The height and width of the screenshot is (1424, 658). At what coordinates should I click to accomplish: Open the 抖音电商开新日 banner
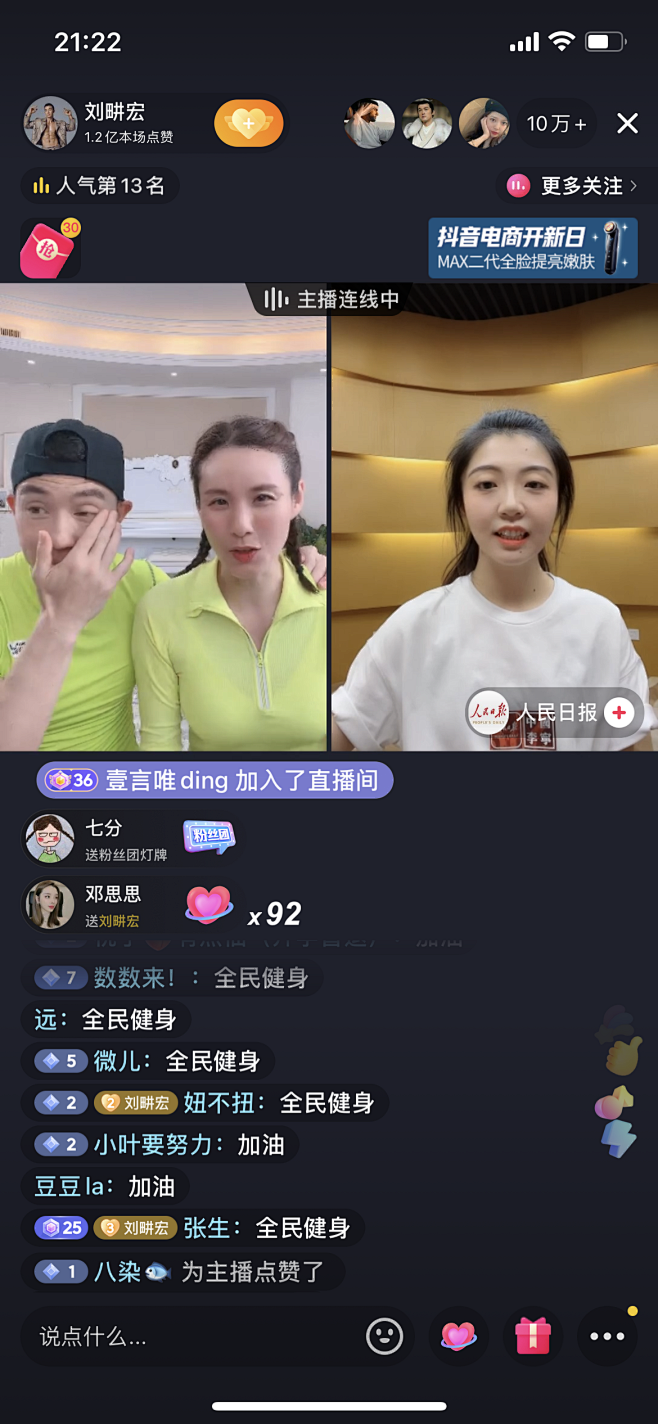(x=532, y=248)
